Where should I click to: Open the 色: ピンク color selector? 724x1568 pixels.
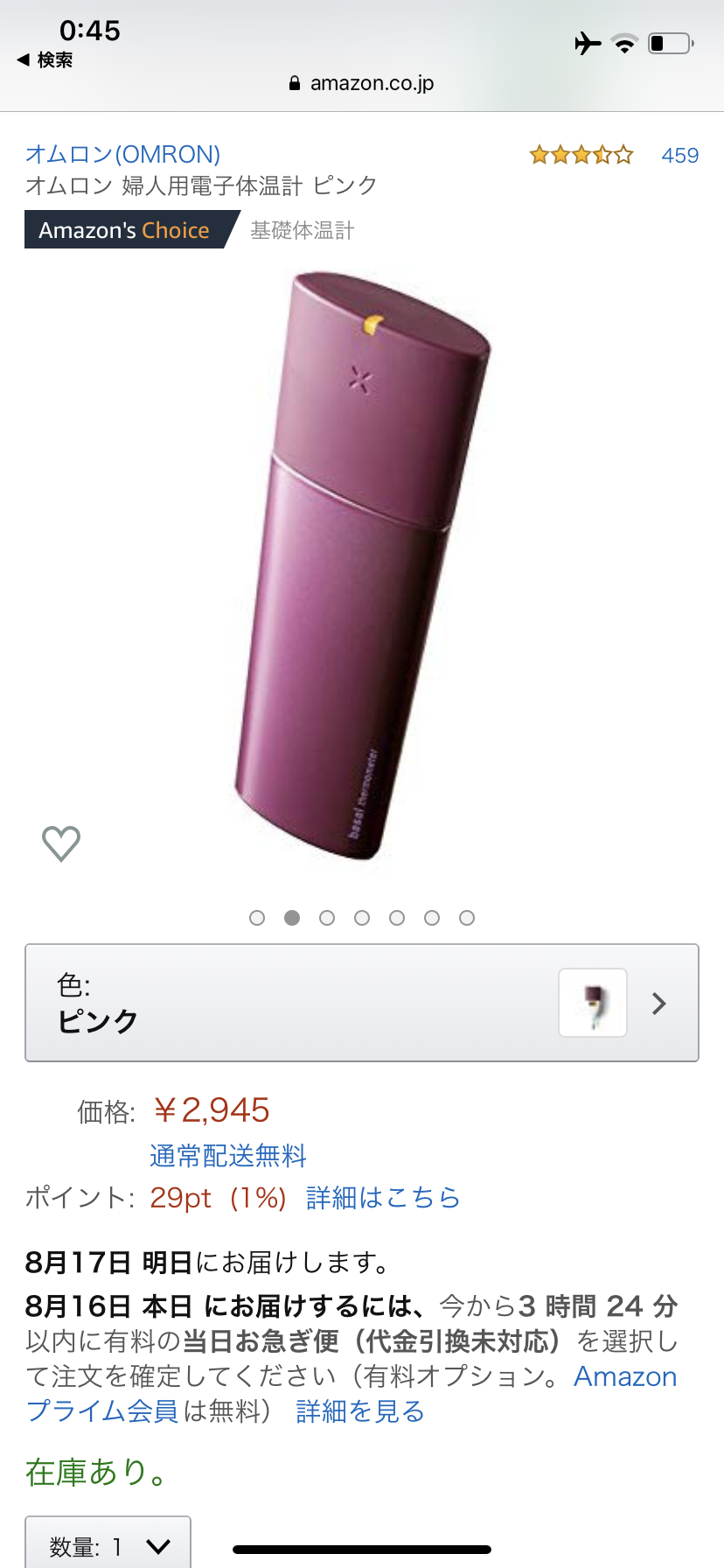pos(362,1003)
